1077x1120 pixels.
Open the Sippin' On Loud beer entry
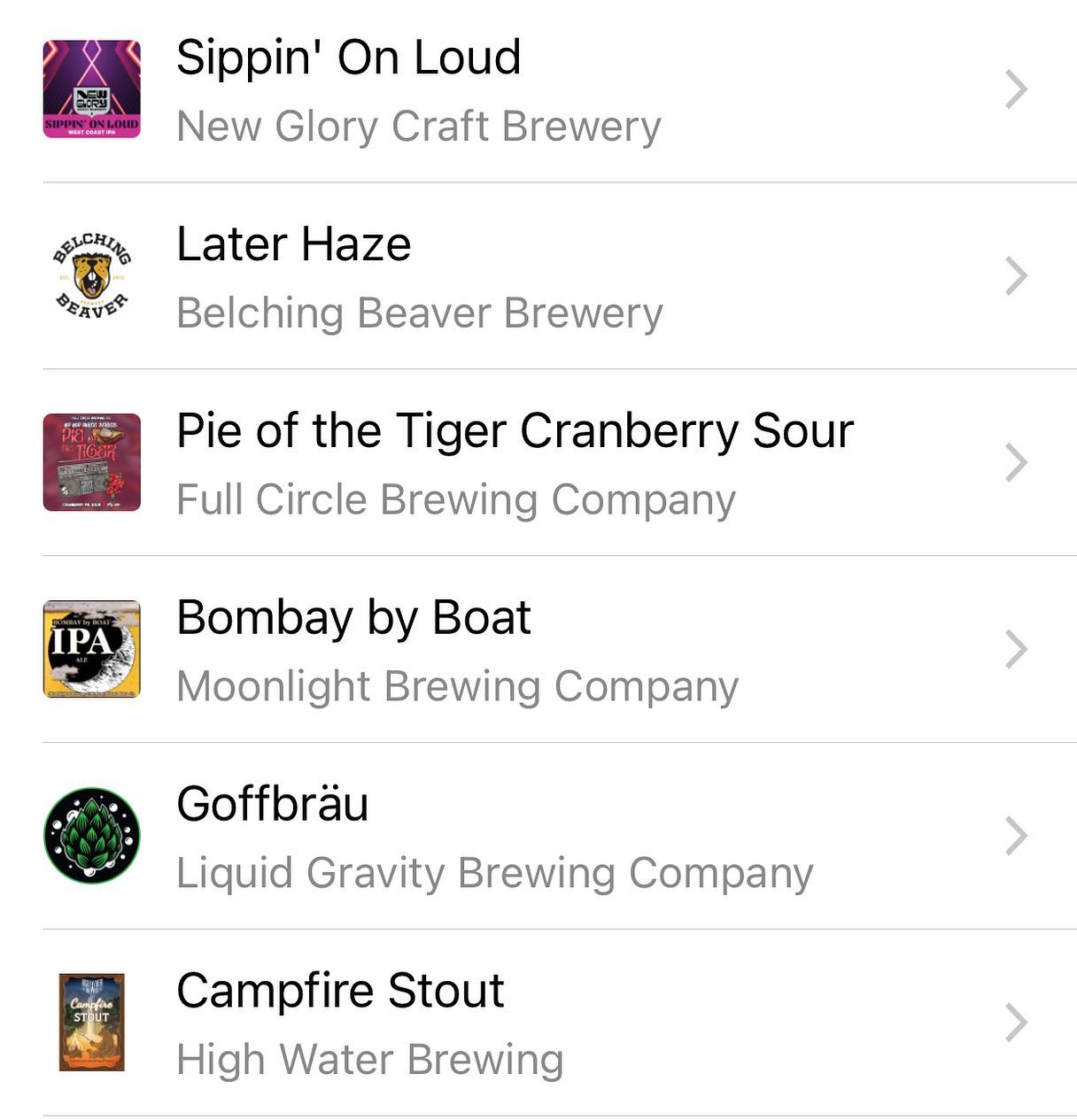(348, 58)
